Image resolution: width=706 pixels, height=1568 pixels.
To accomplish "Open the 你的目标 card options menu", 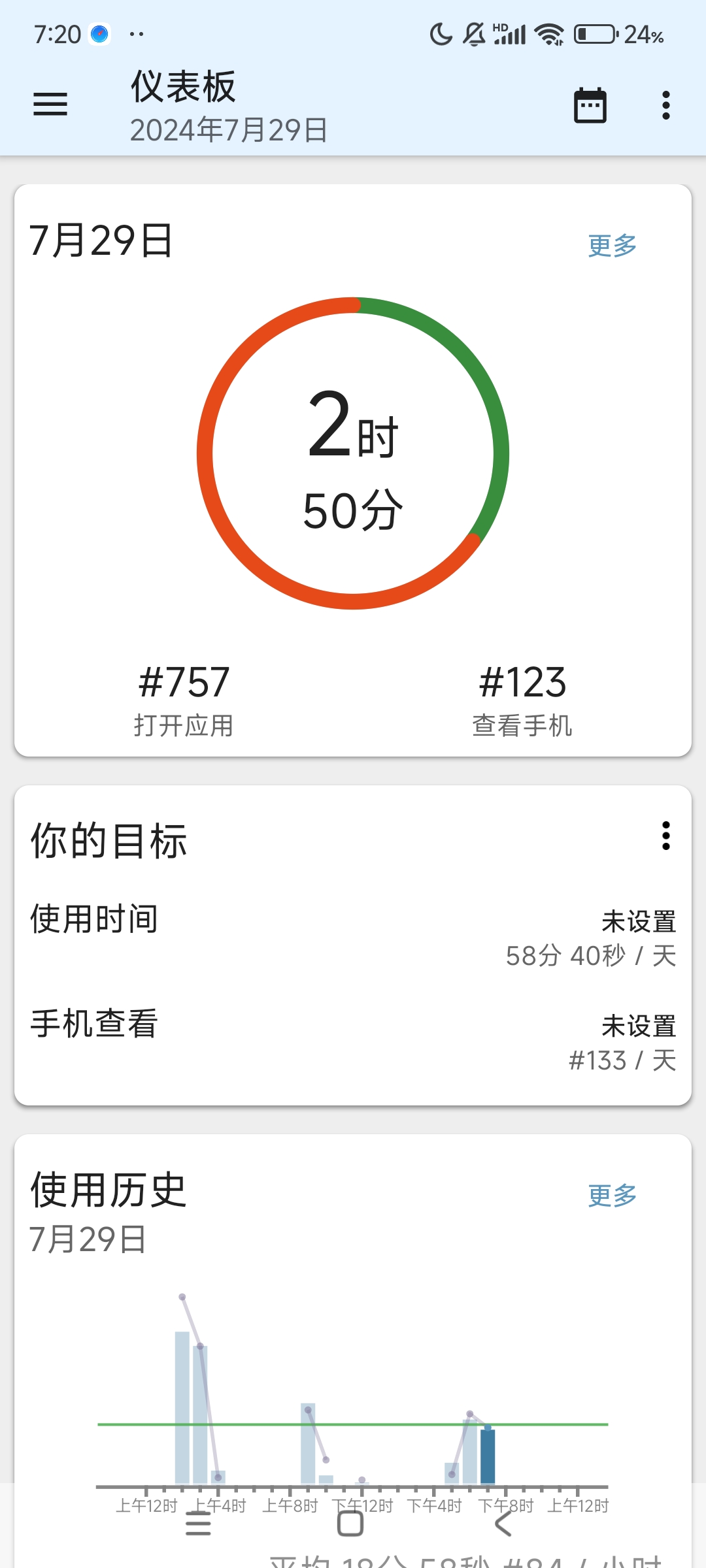I will (x=665, y=836).
